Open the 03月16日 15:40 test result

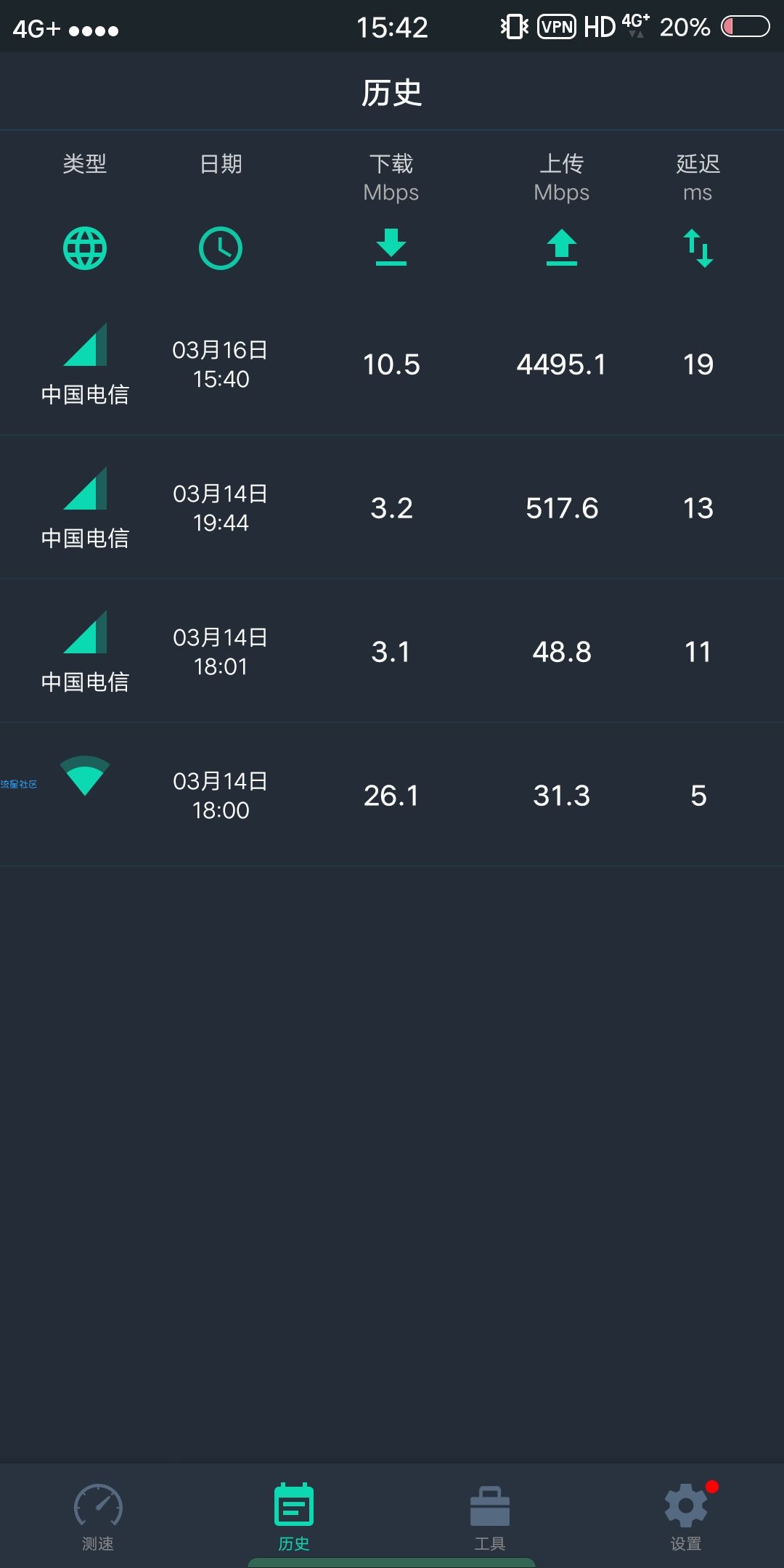(x=392, y=364)
